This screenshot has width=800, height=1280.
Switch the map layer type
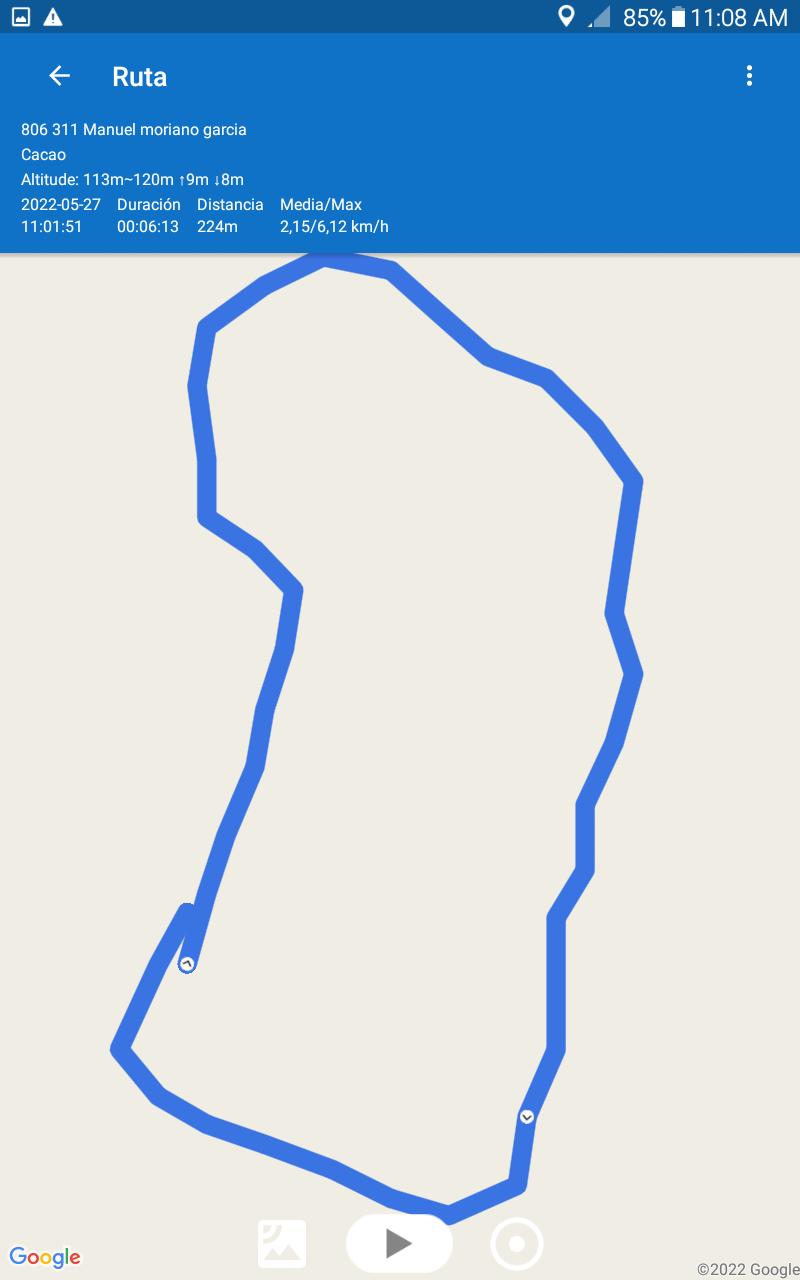click(x=282, y=1244)
